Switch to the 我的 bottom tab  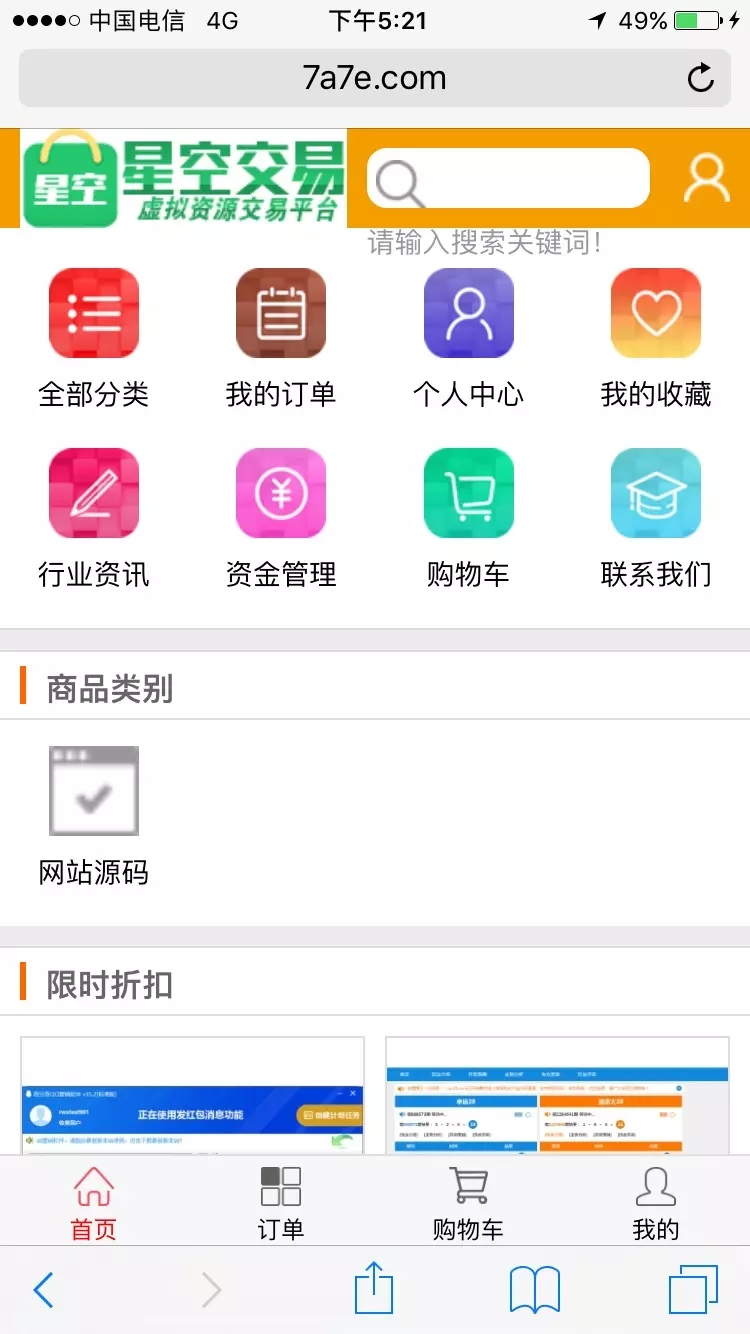point(656,1203)
